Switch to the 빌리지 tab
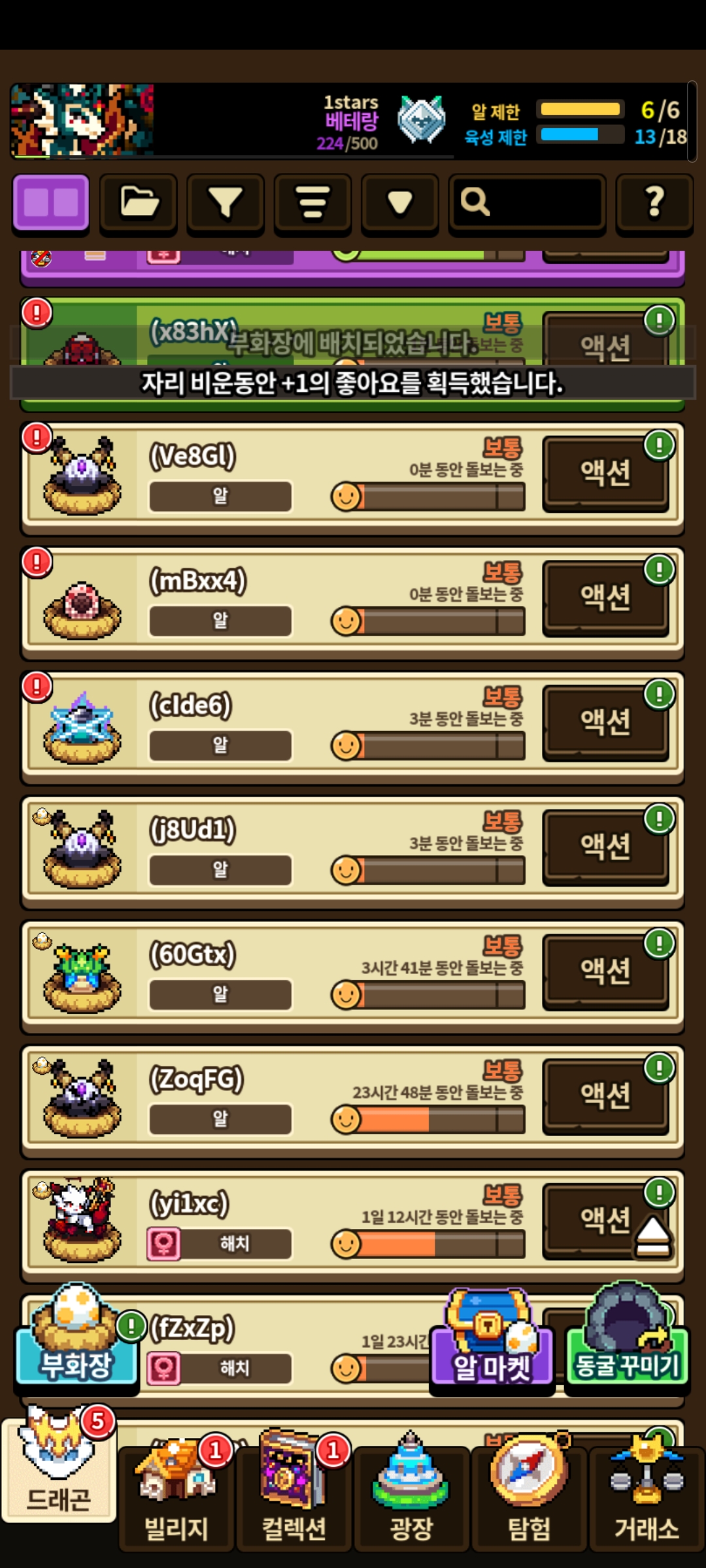 [x=176, y=1496]
